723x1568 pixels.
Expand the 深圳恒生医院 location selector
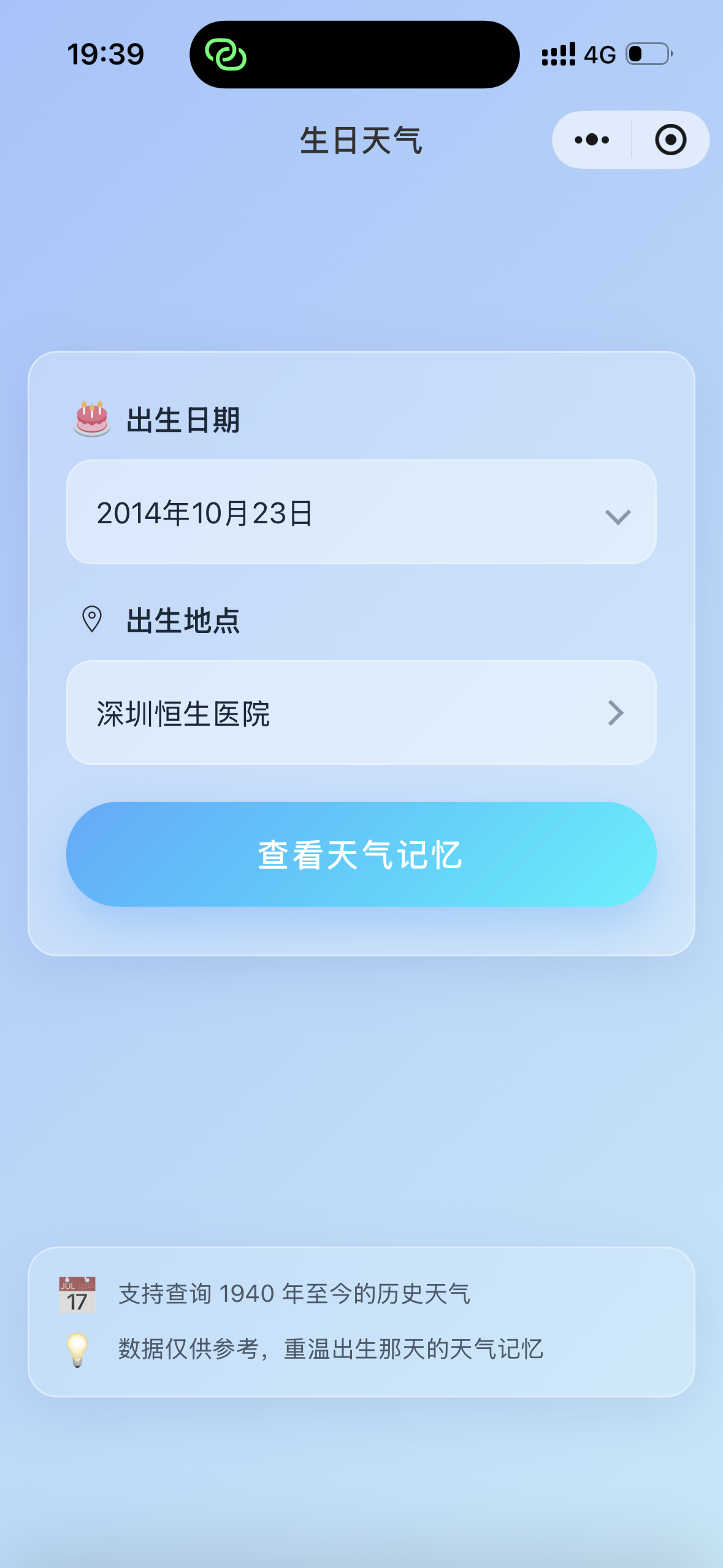click(x=361, y=712)
